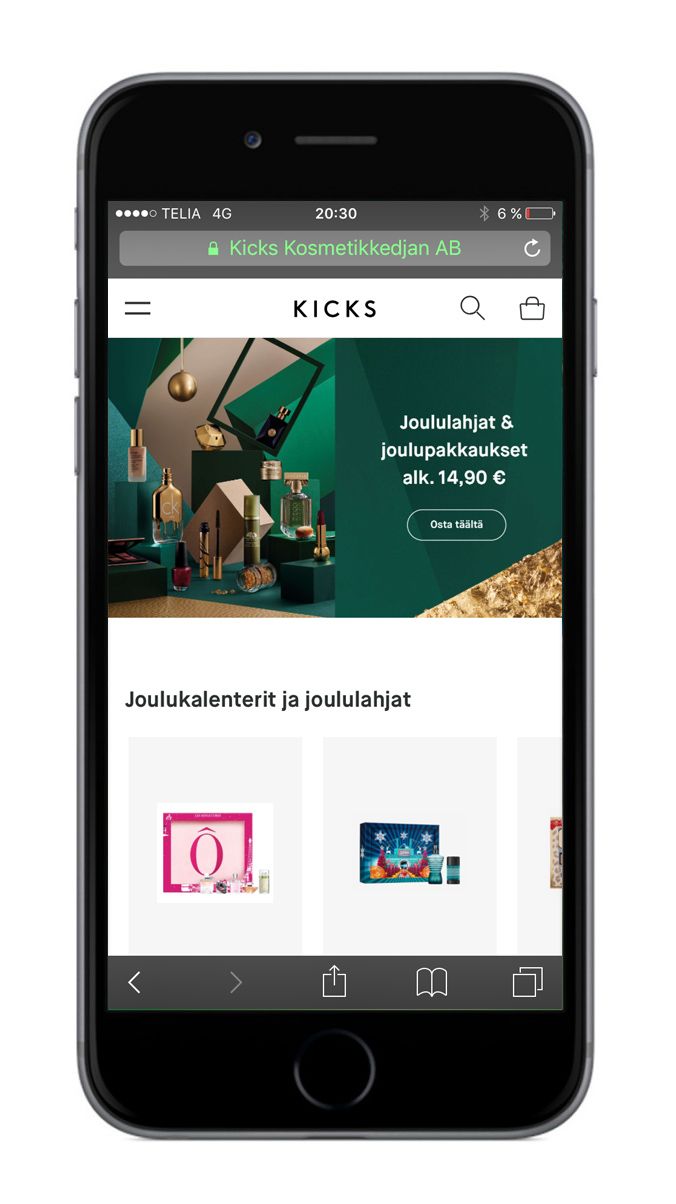Open the hamburger menu
Screen dimensions: 676x1204
tap(138, 309)
